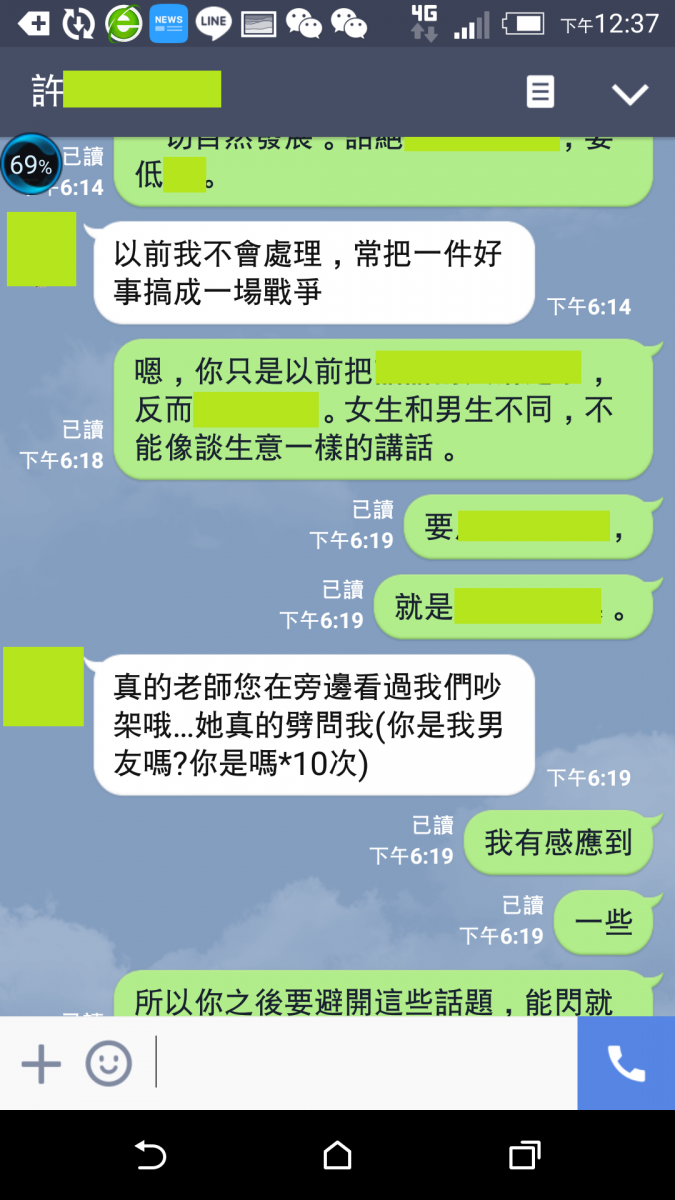Open profile picture beside 真的老師您在旁邊 message
675x1200 pixels.
click(43, 686)
